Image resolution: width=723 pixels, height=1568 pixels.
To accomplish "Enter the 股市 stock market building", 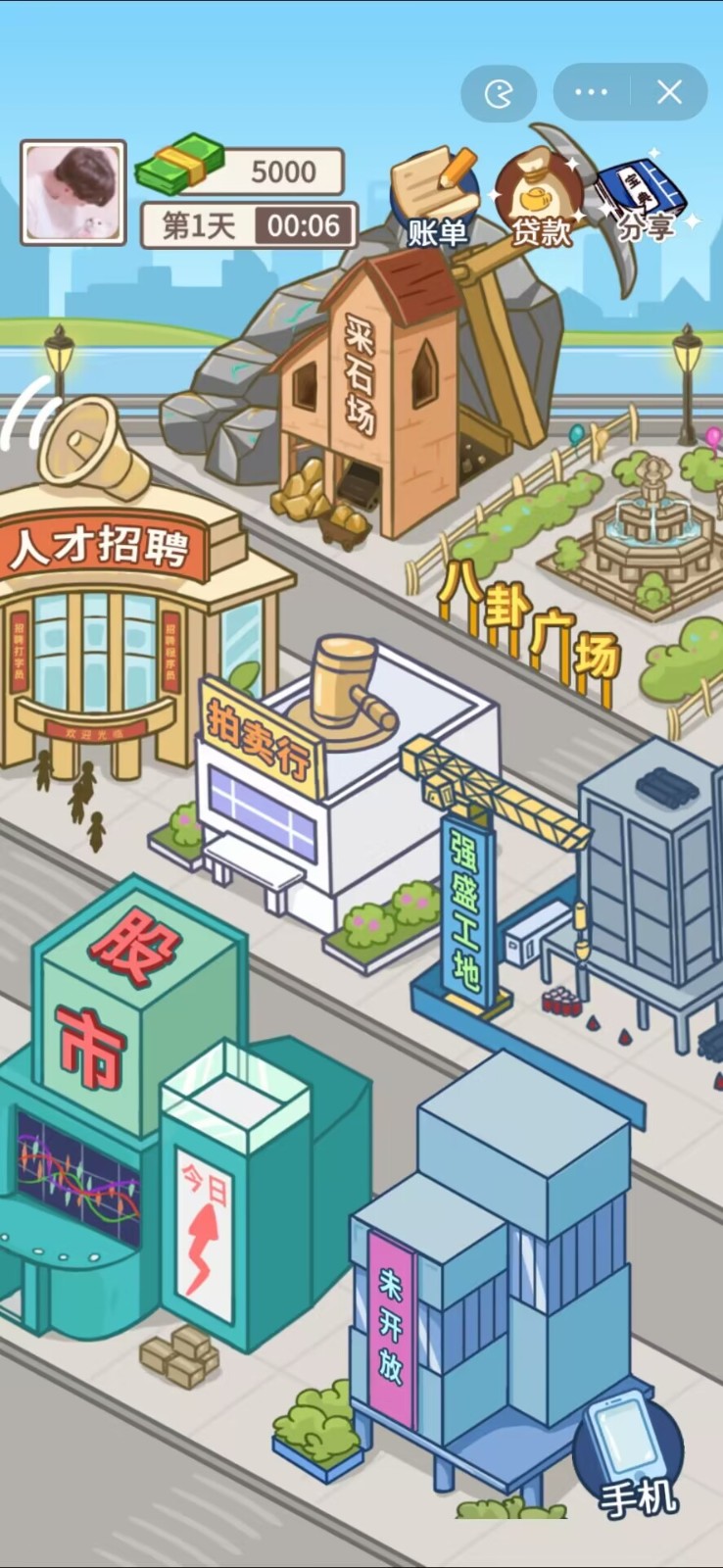I will [x=147, y=1127].
